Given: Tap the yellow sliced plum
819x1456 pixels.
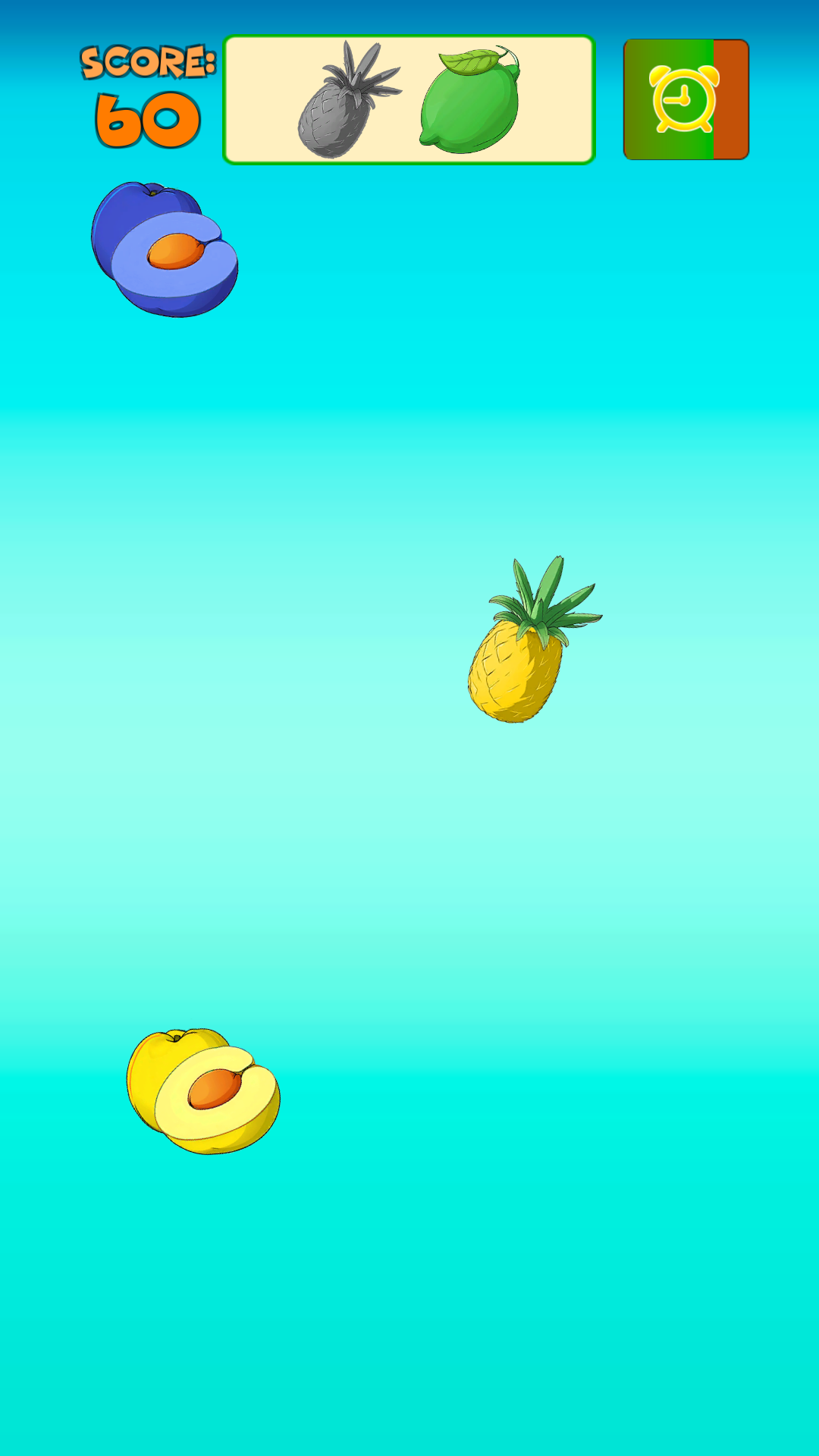Looking at the screenshot, I should click(x=203, y=1091).
